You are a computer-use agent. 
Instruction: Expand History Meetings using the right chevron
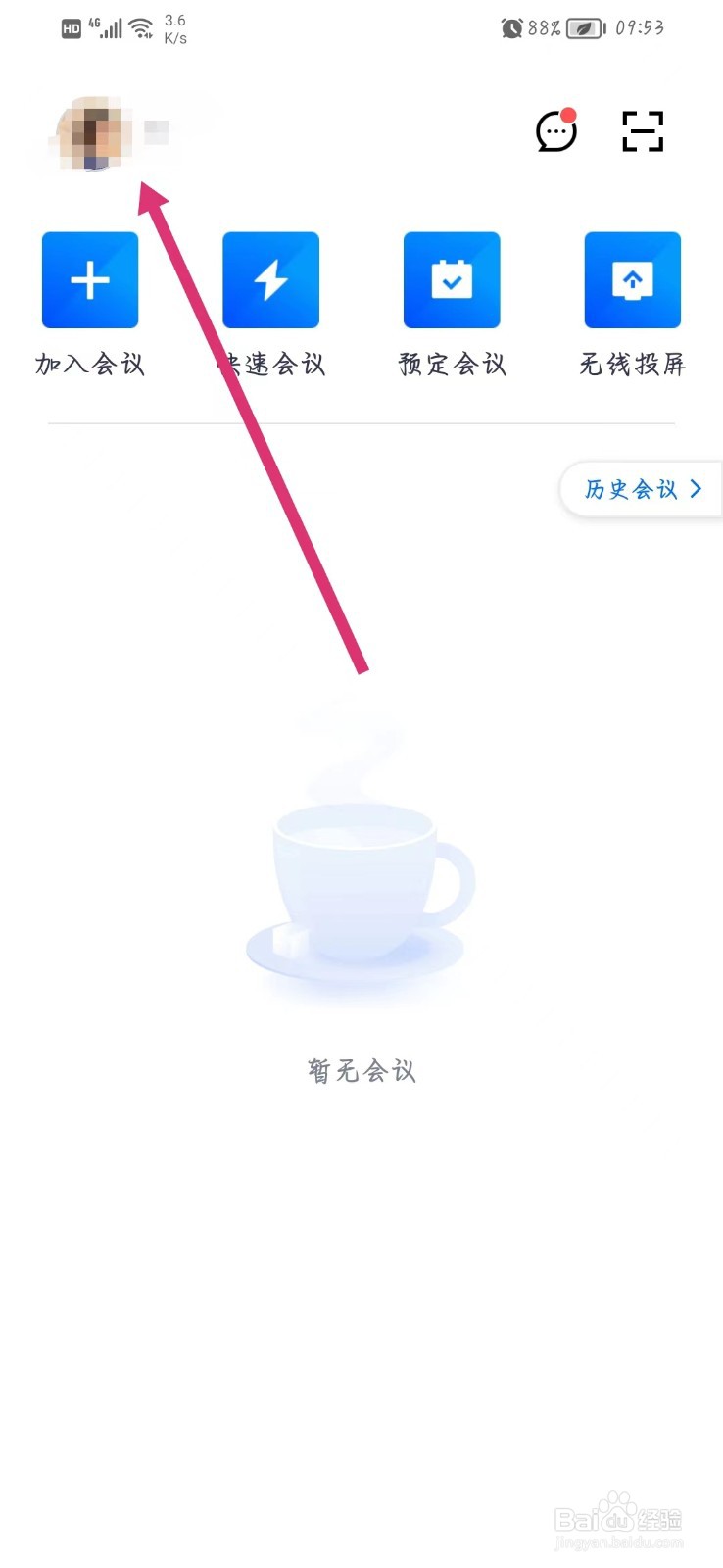pos(696,489)
